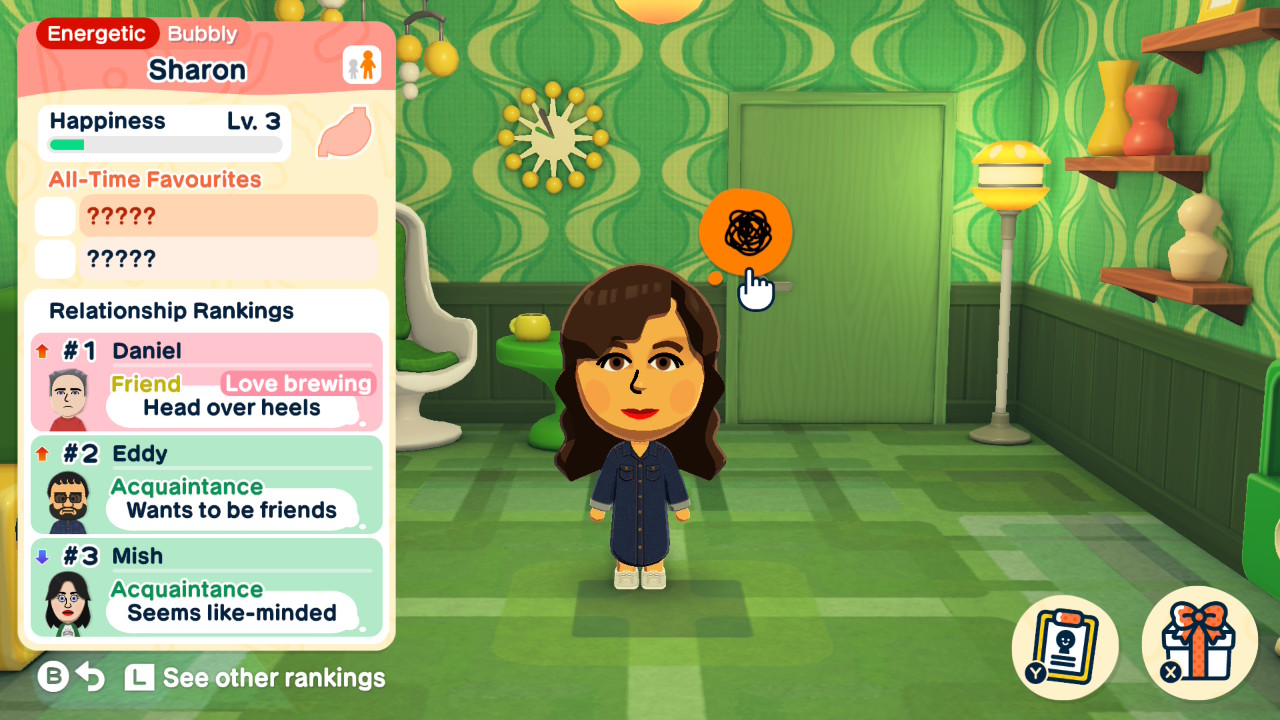The width and height of the screenshot is (1280, 720).
Task: Tap Sharon's orange thought bubble
Action: [746, 232]
